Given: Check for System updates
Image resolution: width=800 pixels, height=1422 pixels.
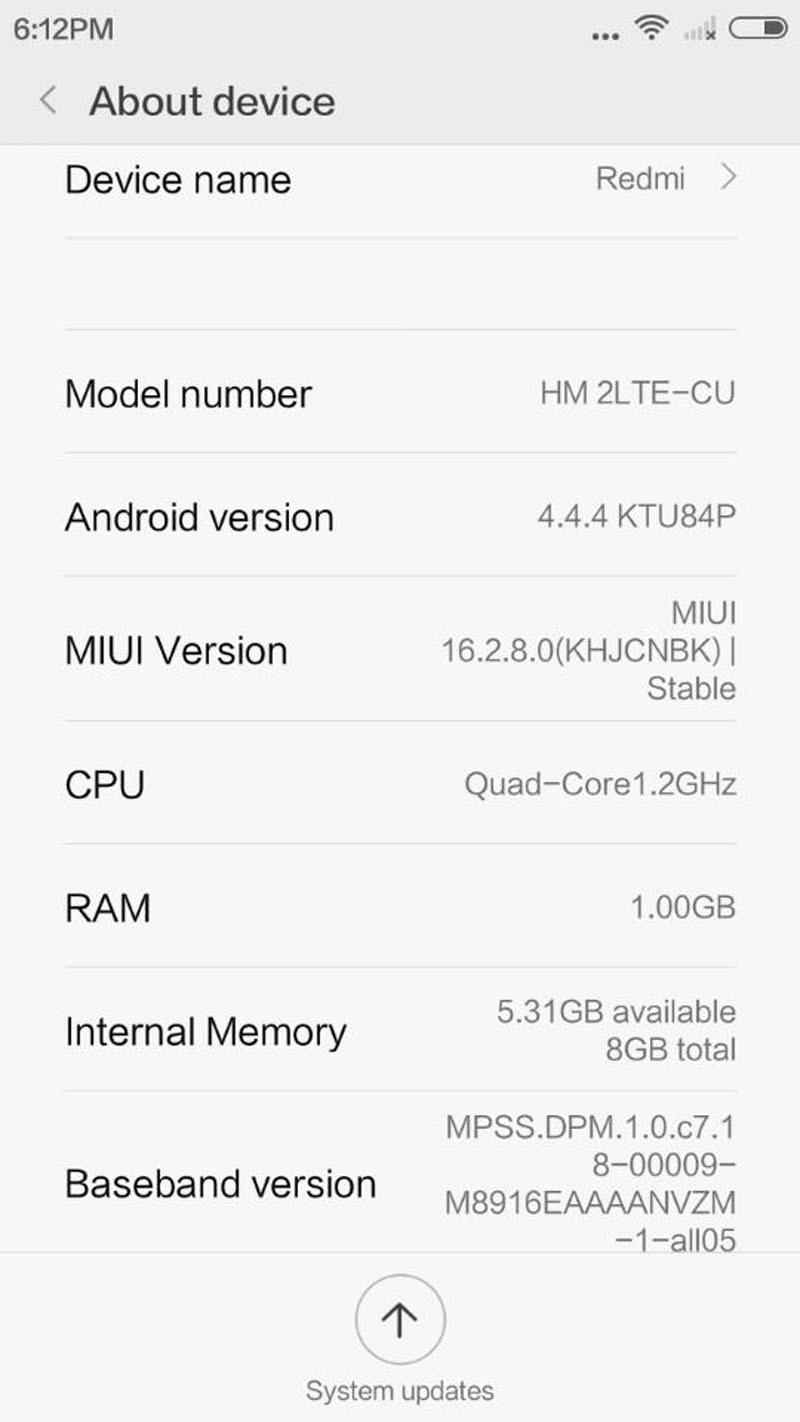Looking at the screenshot, I should pyautogui.click(x=400, y=1320).
